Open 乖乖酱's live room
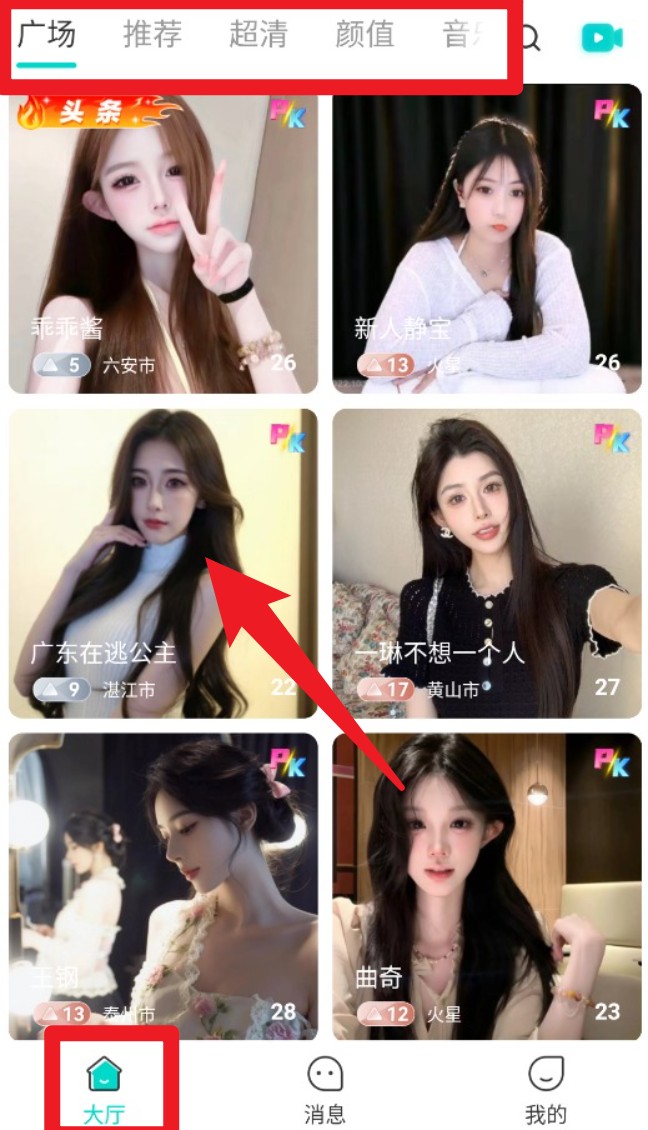Image resolution: width=648 pixels, height=1130 pixels. 163,238
